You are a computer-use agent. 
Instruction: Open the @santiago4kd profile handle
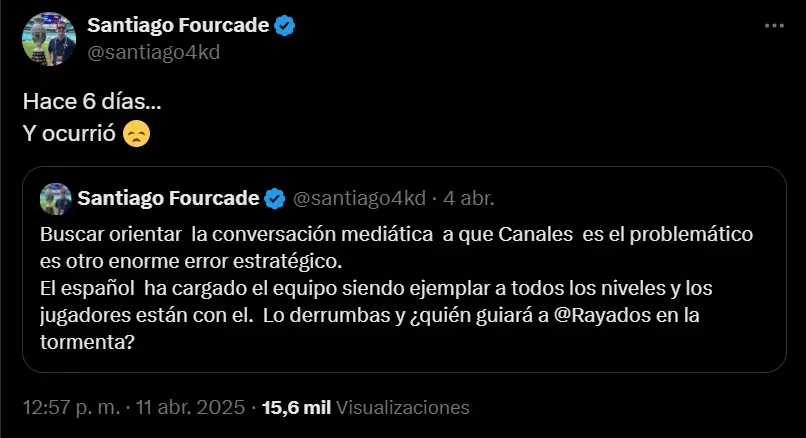pos(153,53)
